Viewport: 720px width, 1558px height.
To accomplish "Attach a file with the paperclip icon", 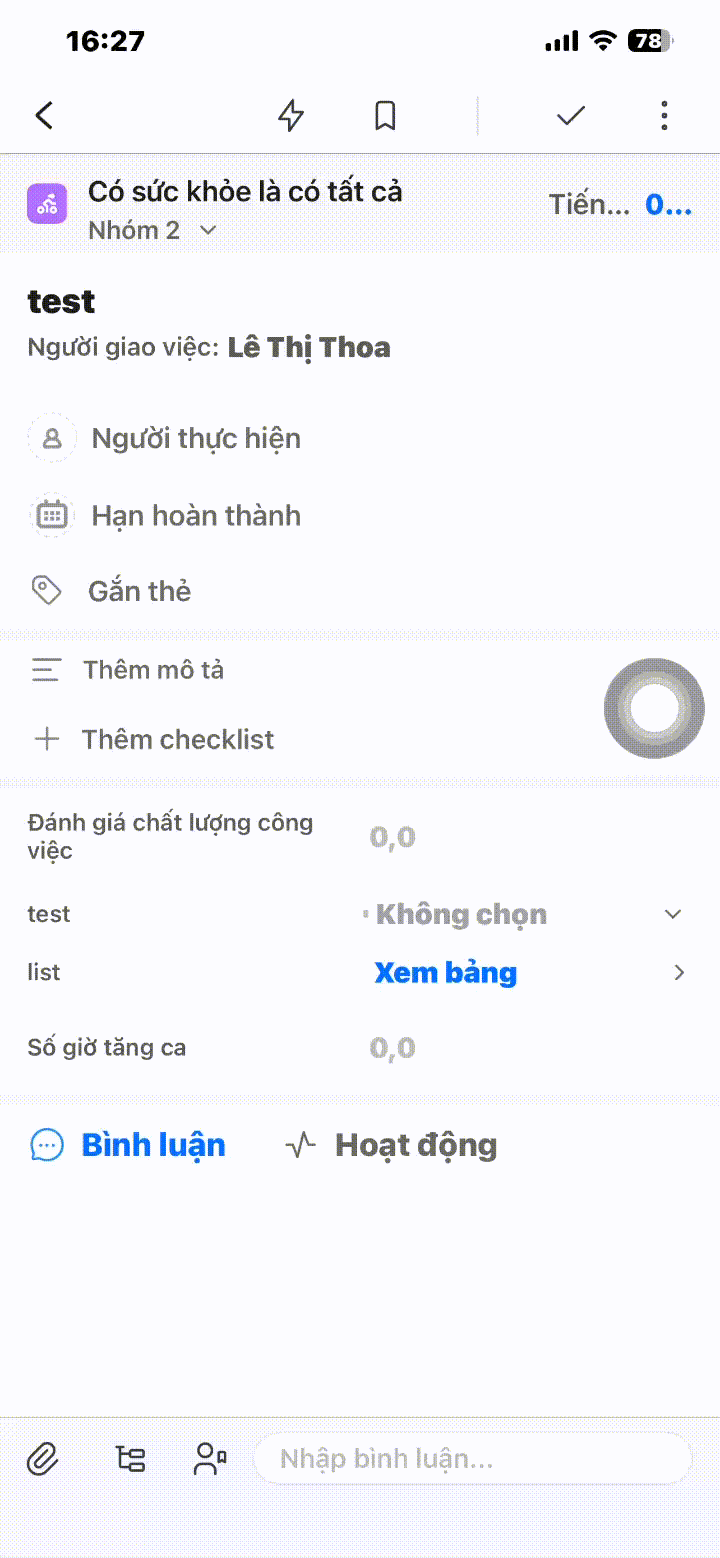I will pyautogui.click(x=43, y=1459).
